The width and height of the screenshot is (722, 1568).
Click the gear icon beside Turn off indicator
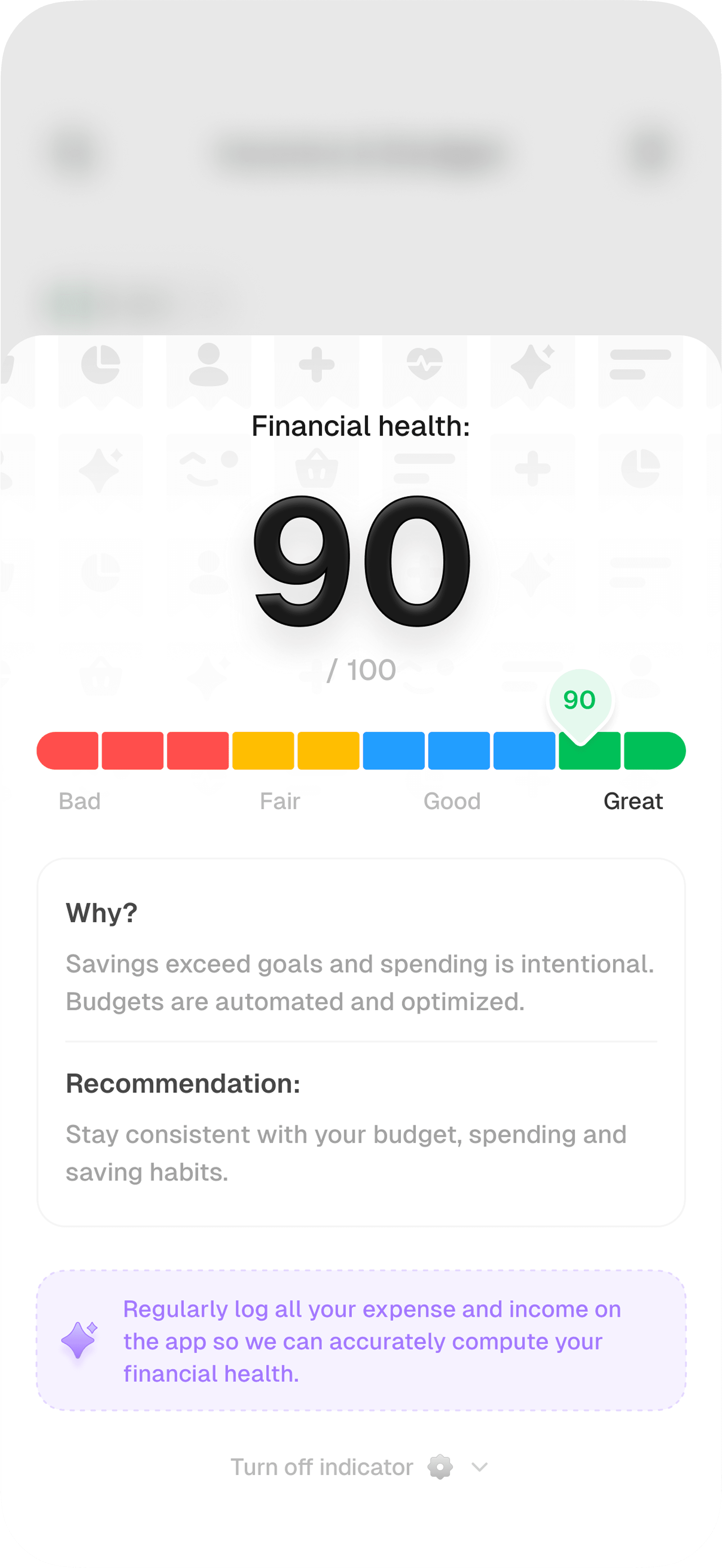(439, 1467)
